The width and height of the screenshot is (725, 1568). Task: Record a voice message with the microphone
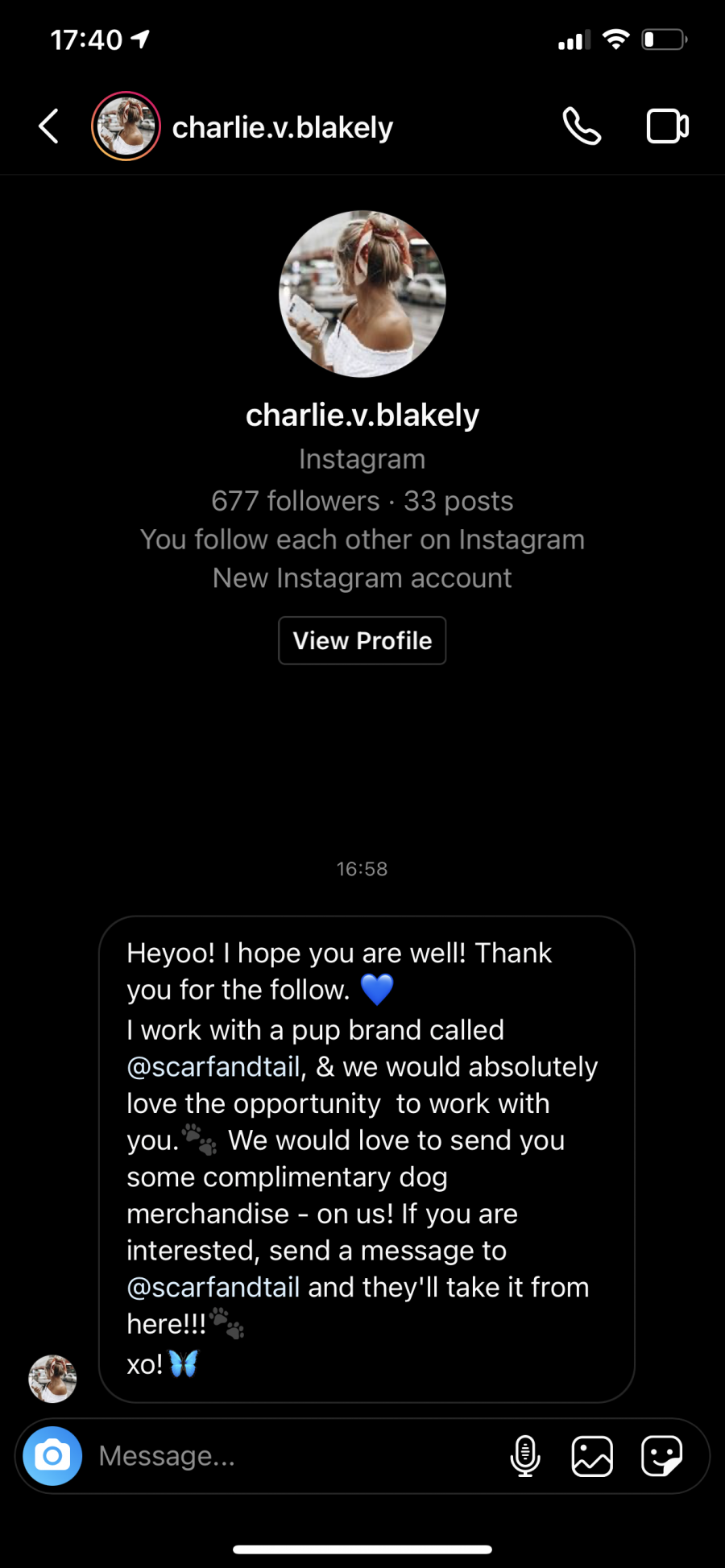(525, 1456)
